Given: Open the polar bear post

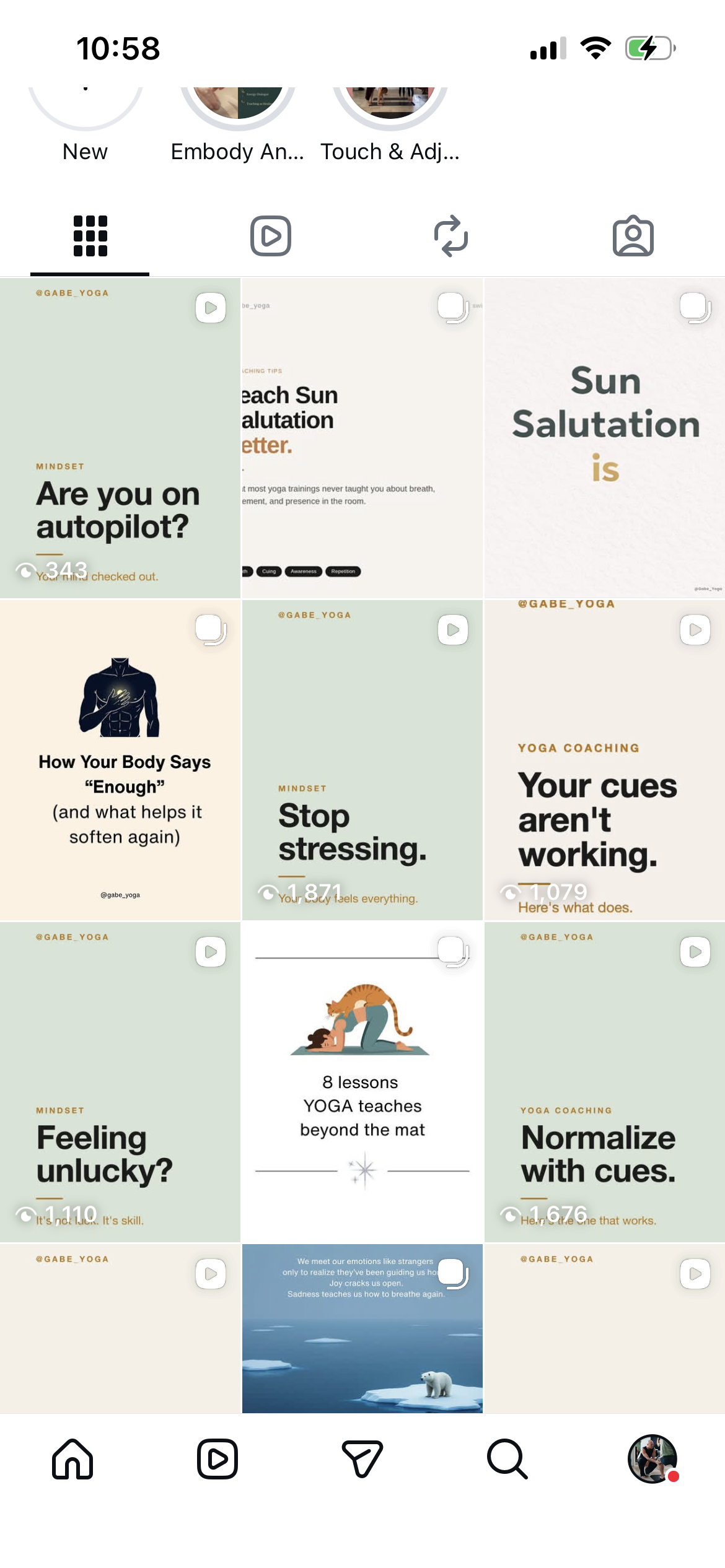Looking at the screenshot, I should coord(362,1328).
